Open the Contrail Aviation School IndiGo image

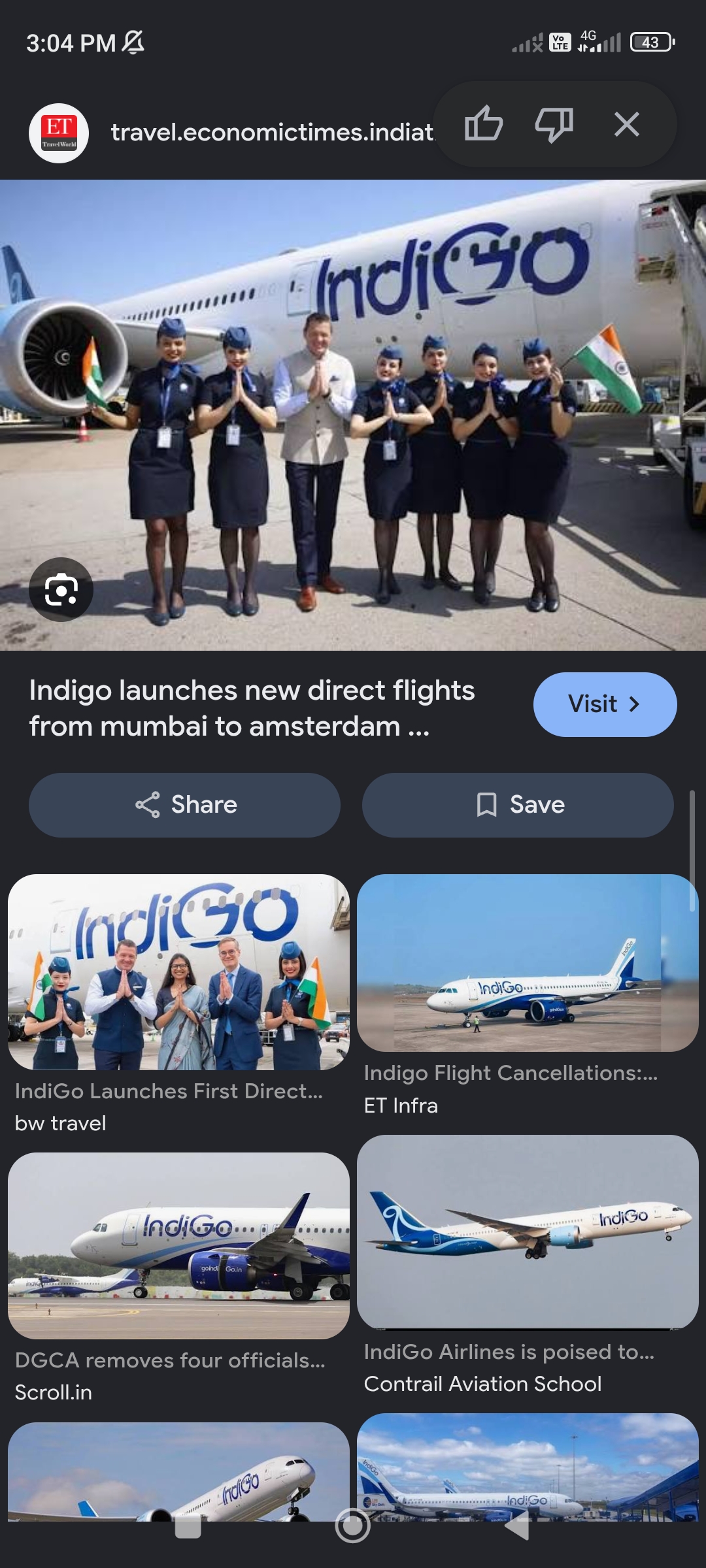528,1232
